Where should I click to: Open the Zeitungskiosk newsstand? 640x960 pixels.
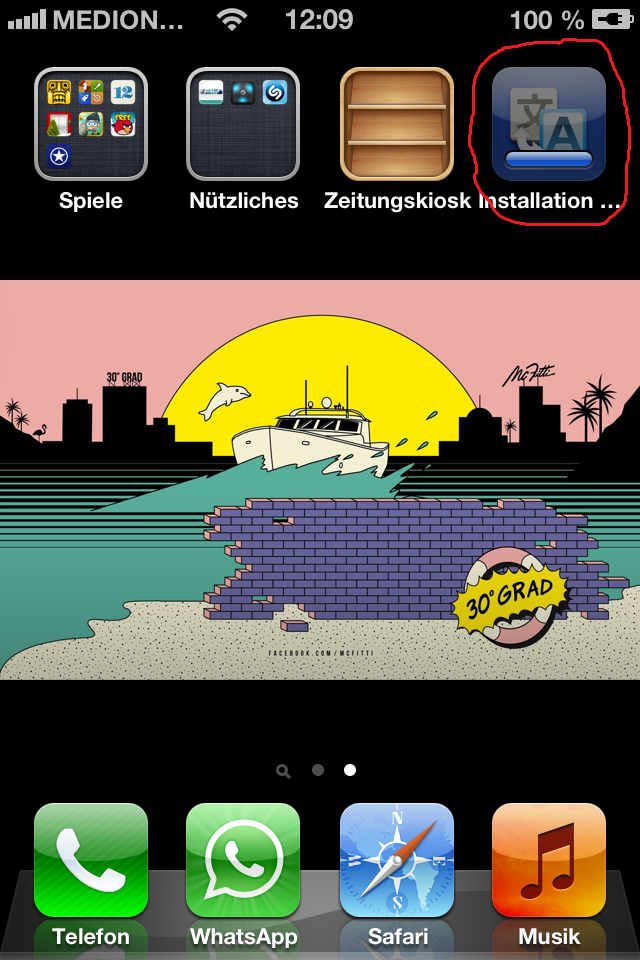397,124
